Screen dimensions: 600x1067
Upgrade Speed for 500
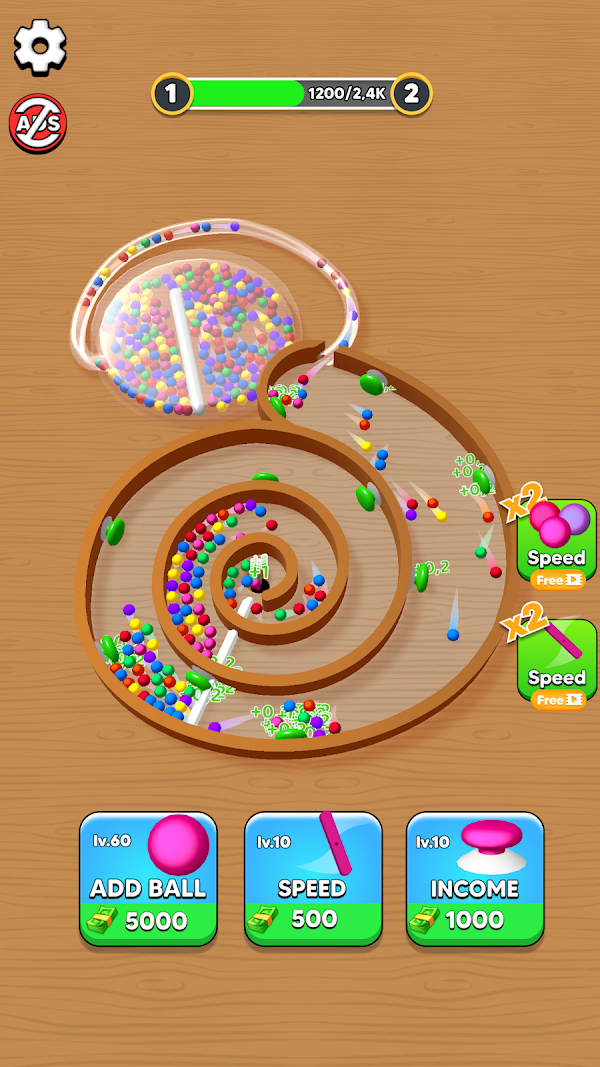click(x=313, y=879)
